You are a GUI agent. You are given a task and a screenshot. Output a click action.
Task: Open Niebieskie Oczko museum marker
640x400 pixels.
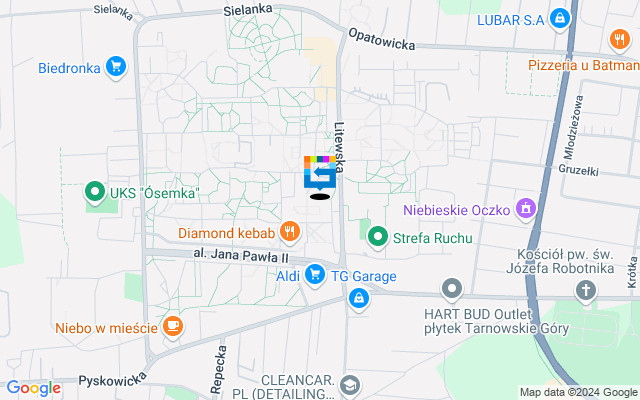point(525,209)
